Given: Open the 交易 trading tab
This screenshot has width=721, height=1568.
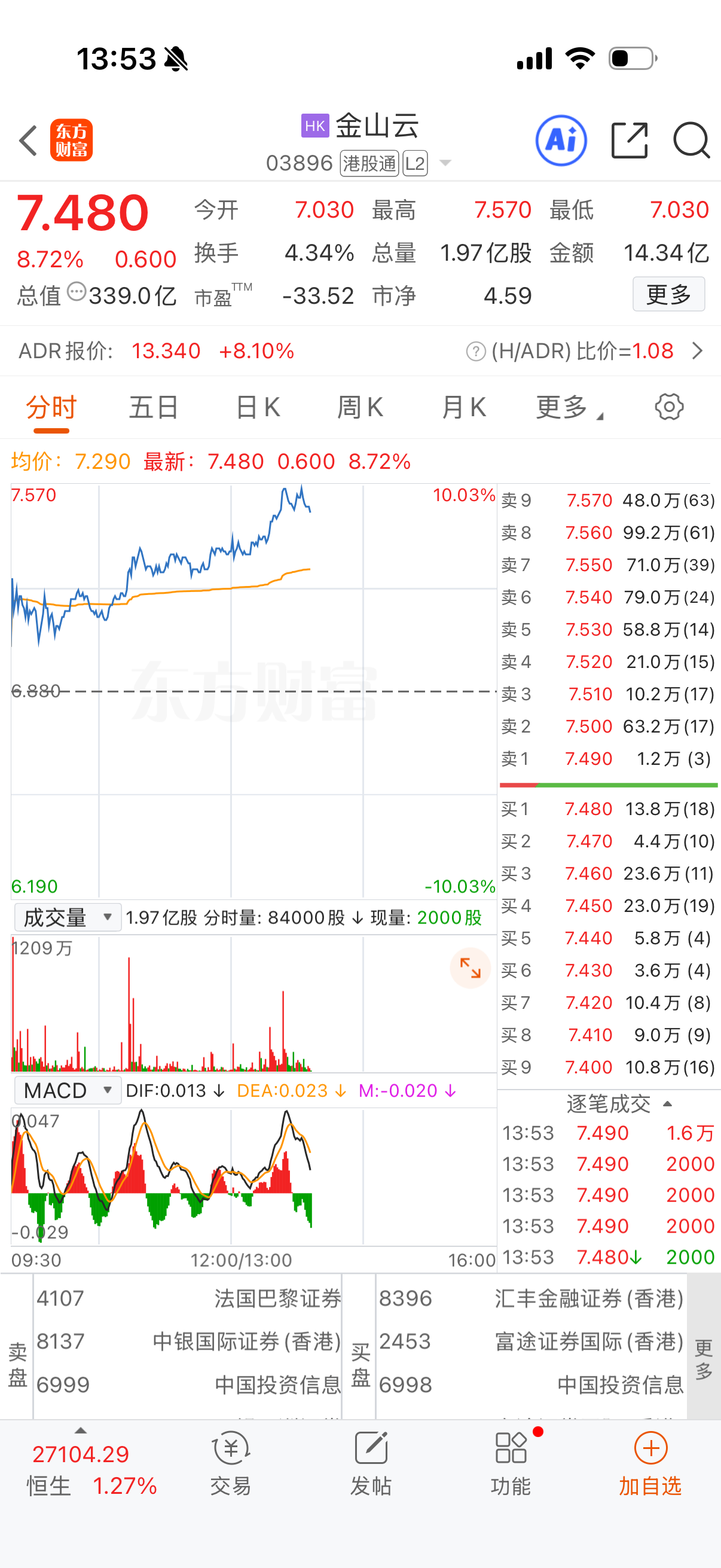Looking at the screenshot, I should pyautogui.click(x=231, y=1463).
